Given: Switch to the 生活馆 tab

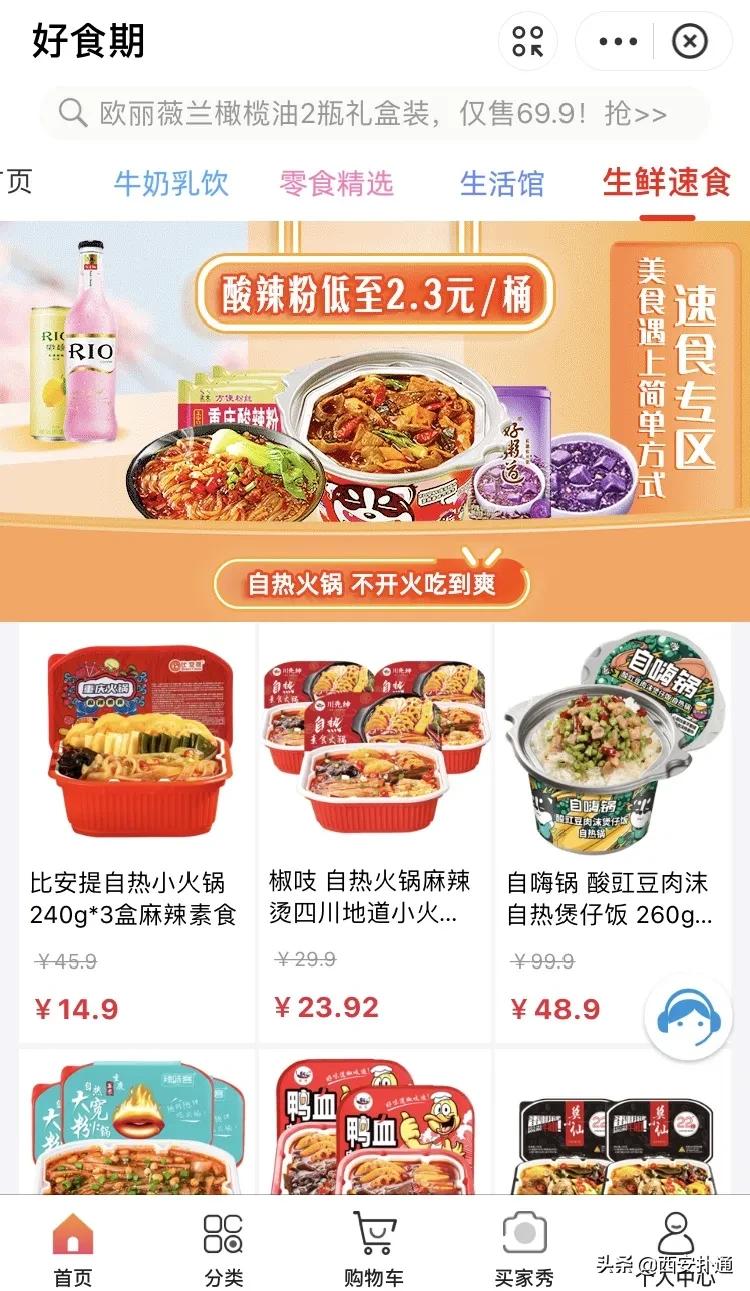Looking at the screenshot, I should (502, 184).
